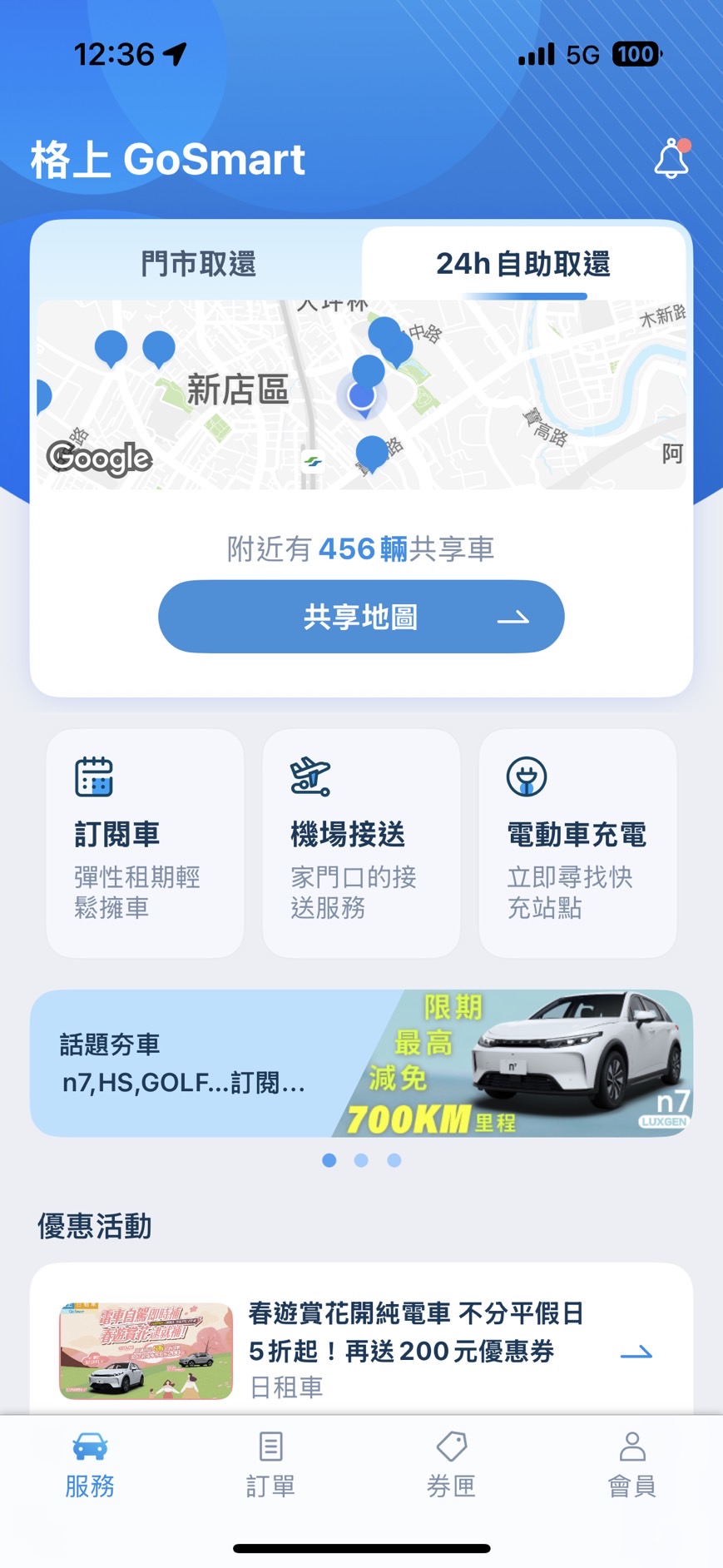Open the 機場接送 service card
The width and height of the screenshot is (723, 1568).
point(361,843)
